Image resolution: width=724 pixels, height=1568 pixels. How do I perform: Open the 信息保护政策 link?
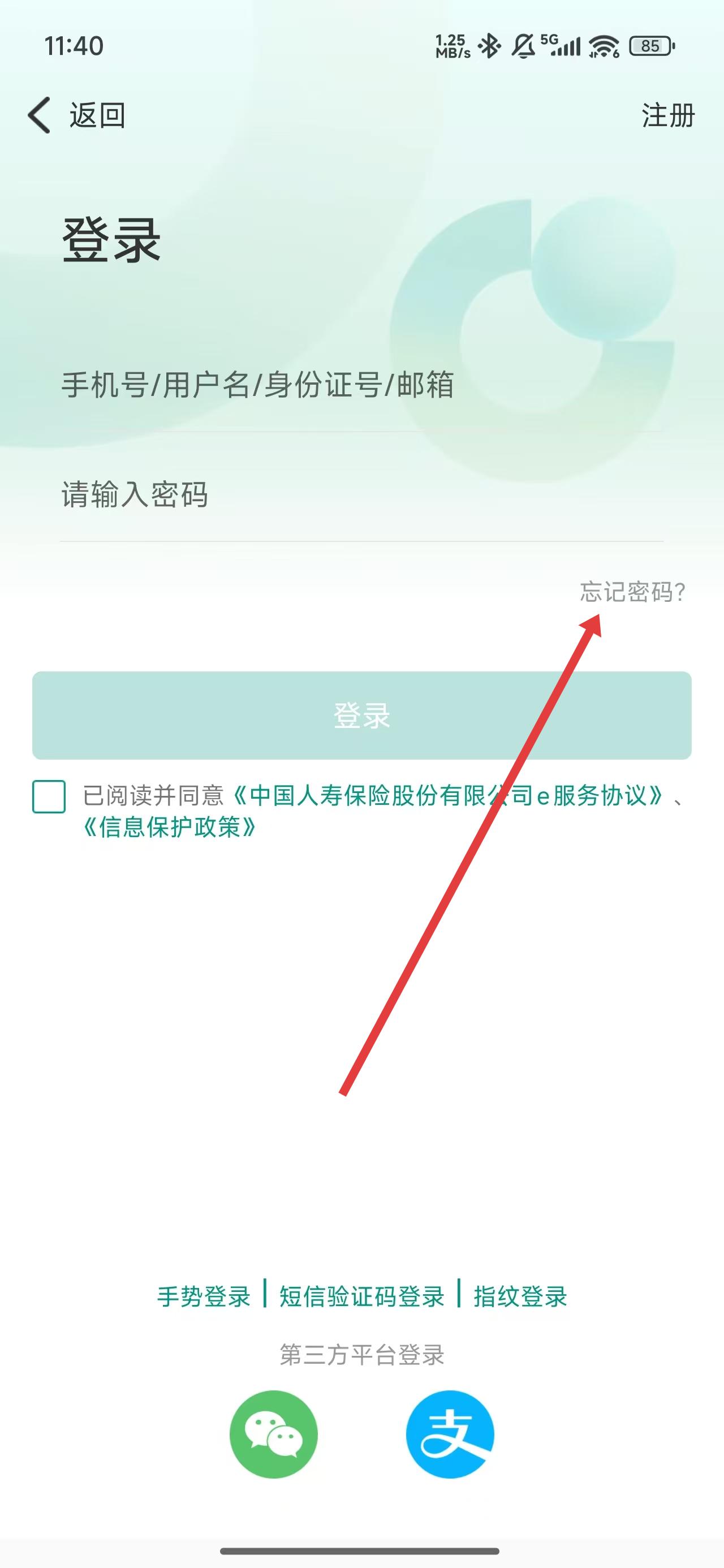[x=169, y=827]
